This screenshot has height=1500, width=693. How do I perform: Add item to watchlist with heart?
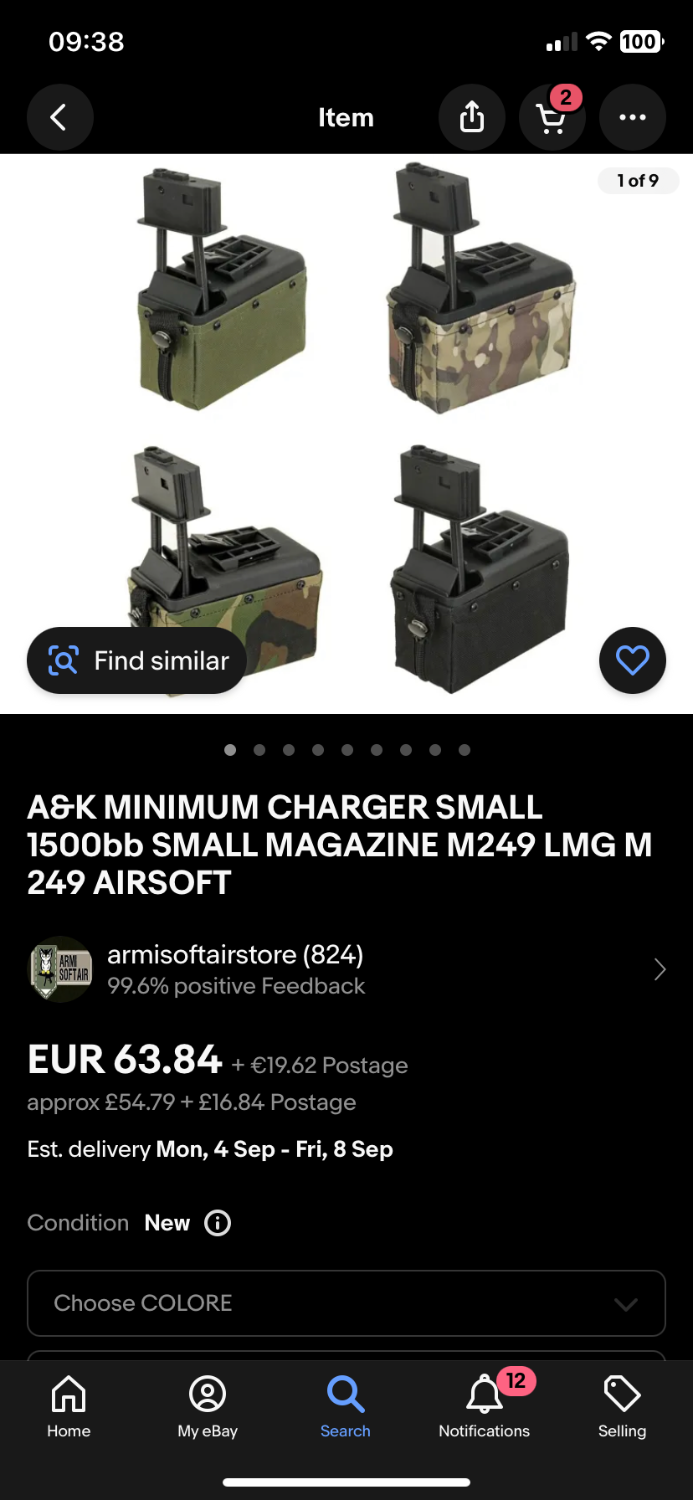(632, 660)
